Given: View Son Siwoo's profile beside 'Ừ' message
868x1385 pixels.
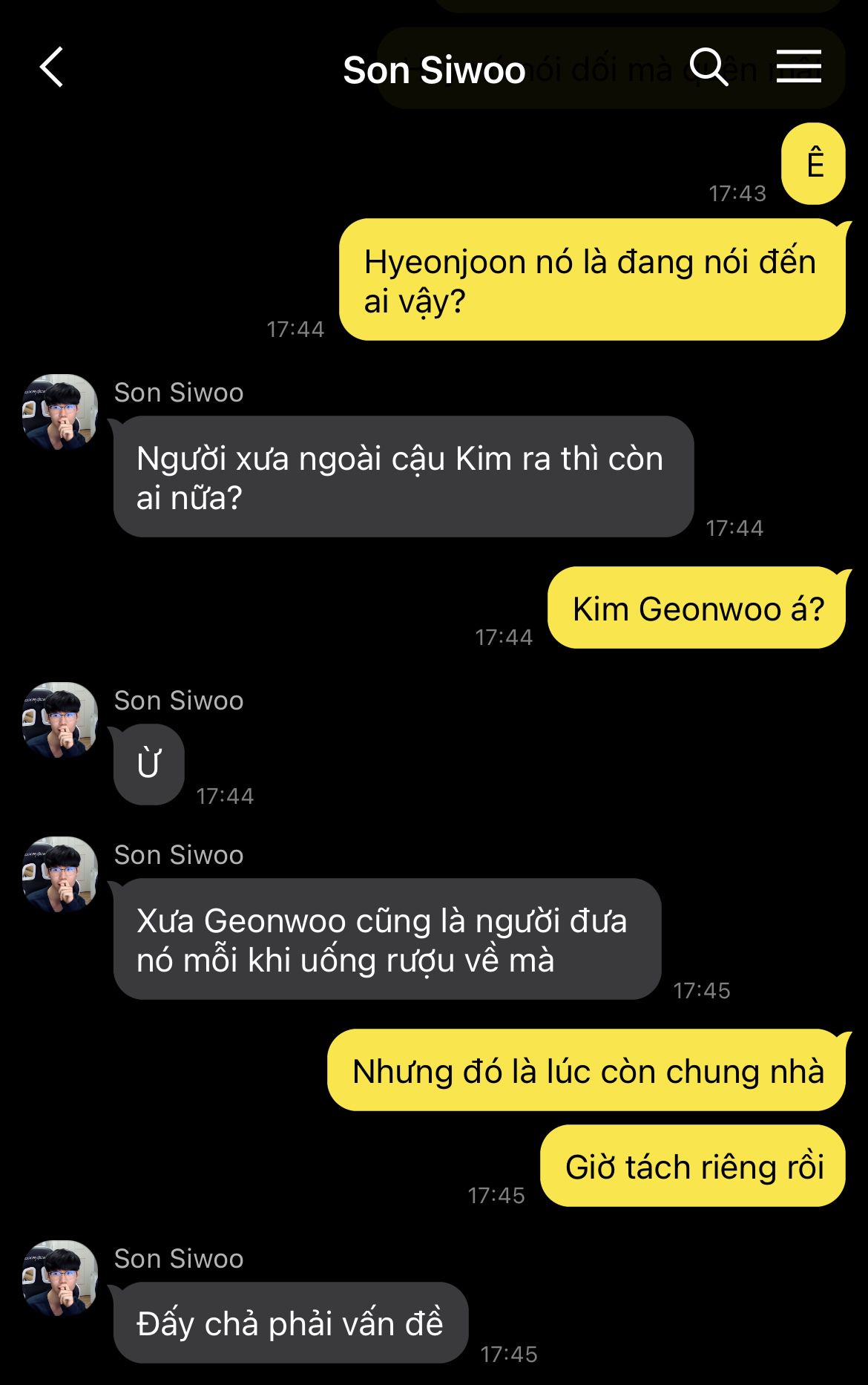Looking at the screenshot, I should (x=60, y=720).
